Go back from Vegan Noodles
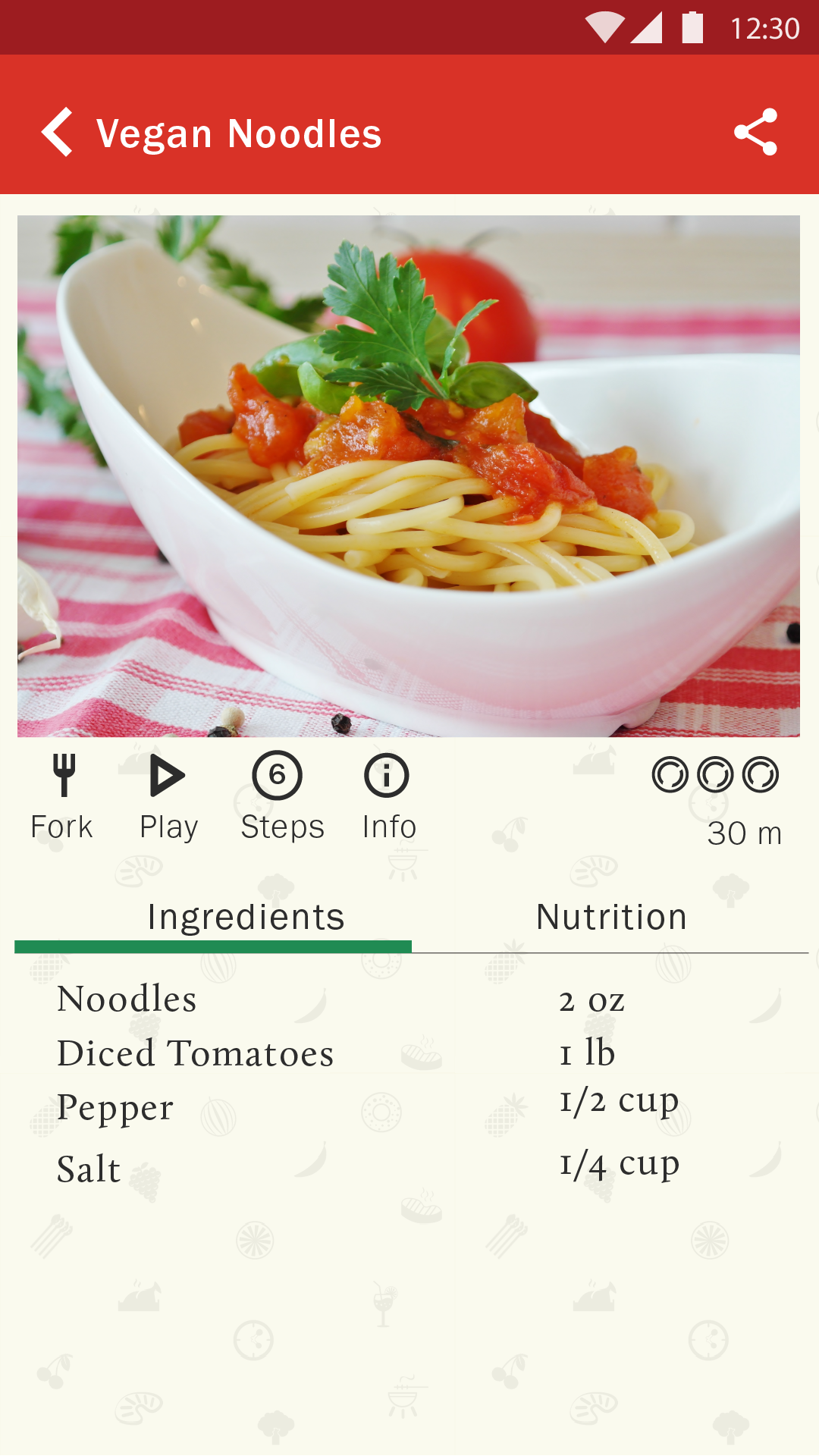Screen dimensions: 819x1456 [x=58, y=132]
